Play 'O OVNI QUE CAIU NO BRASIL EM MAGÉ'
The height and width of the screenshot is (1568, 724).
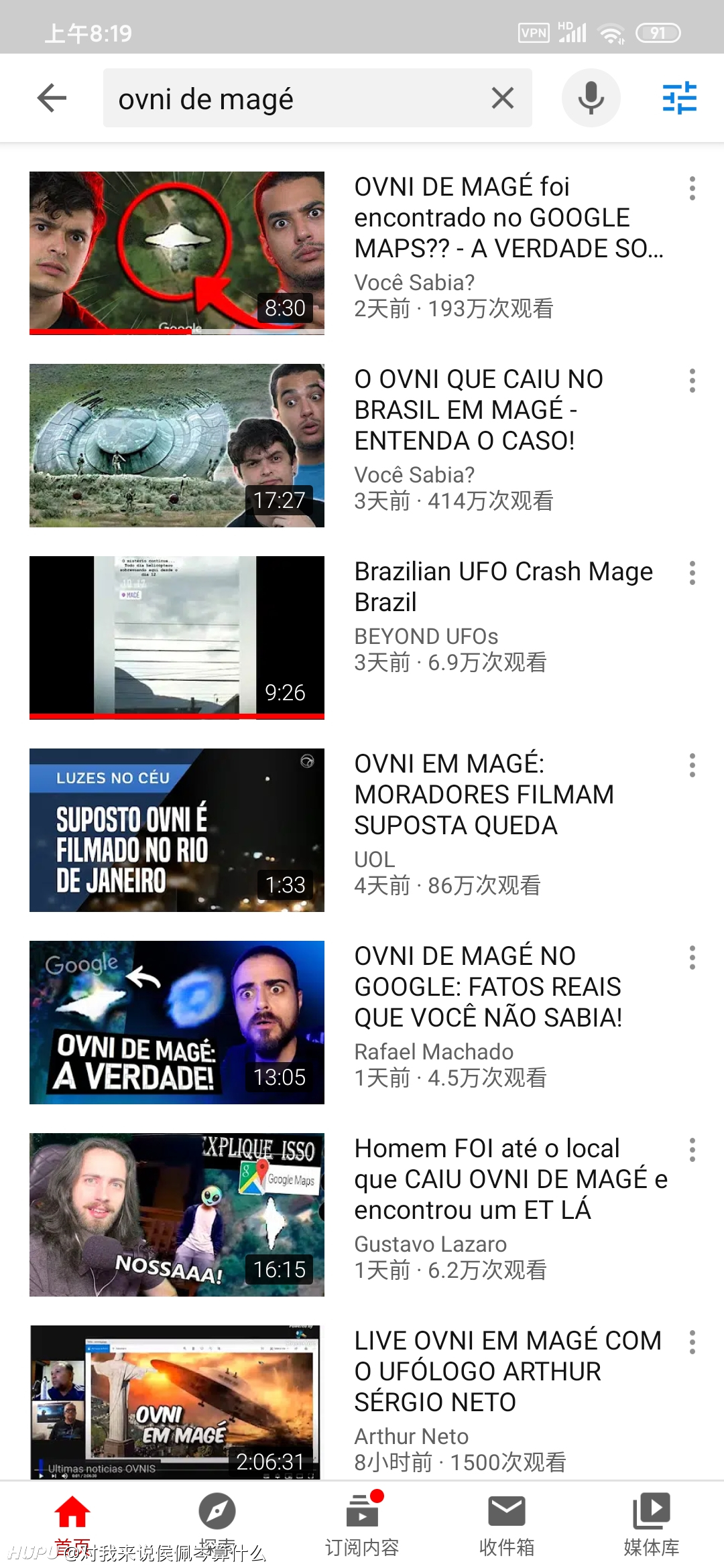tap(177, 446)
